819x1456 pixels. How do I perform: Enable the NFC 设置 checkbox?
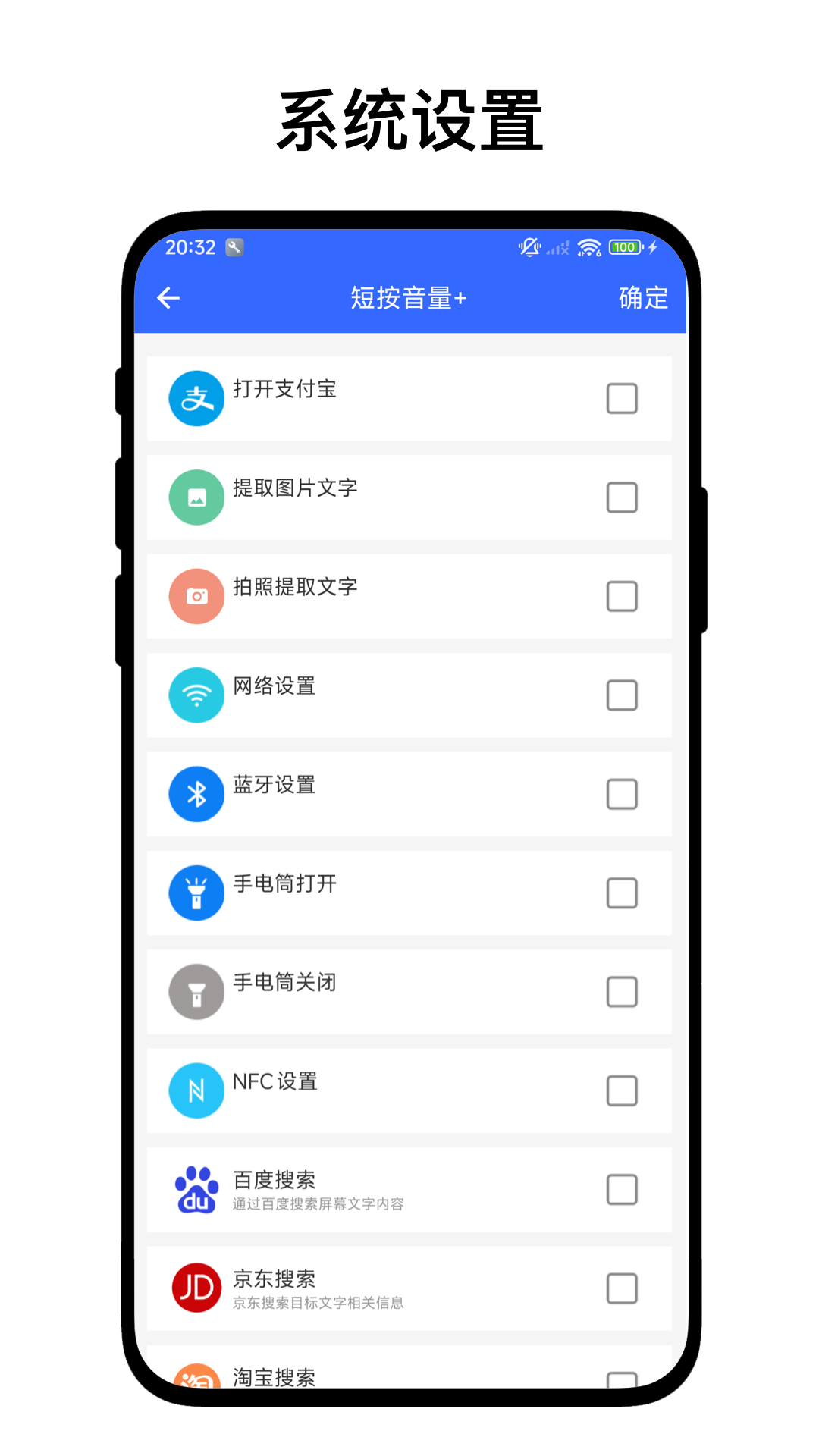coord(622,1090)
